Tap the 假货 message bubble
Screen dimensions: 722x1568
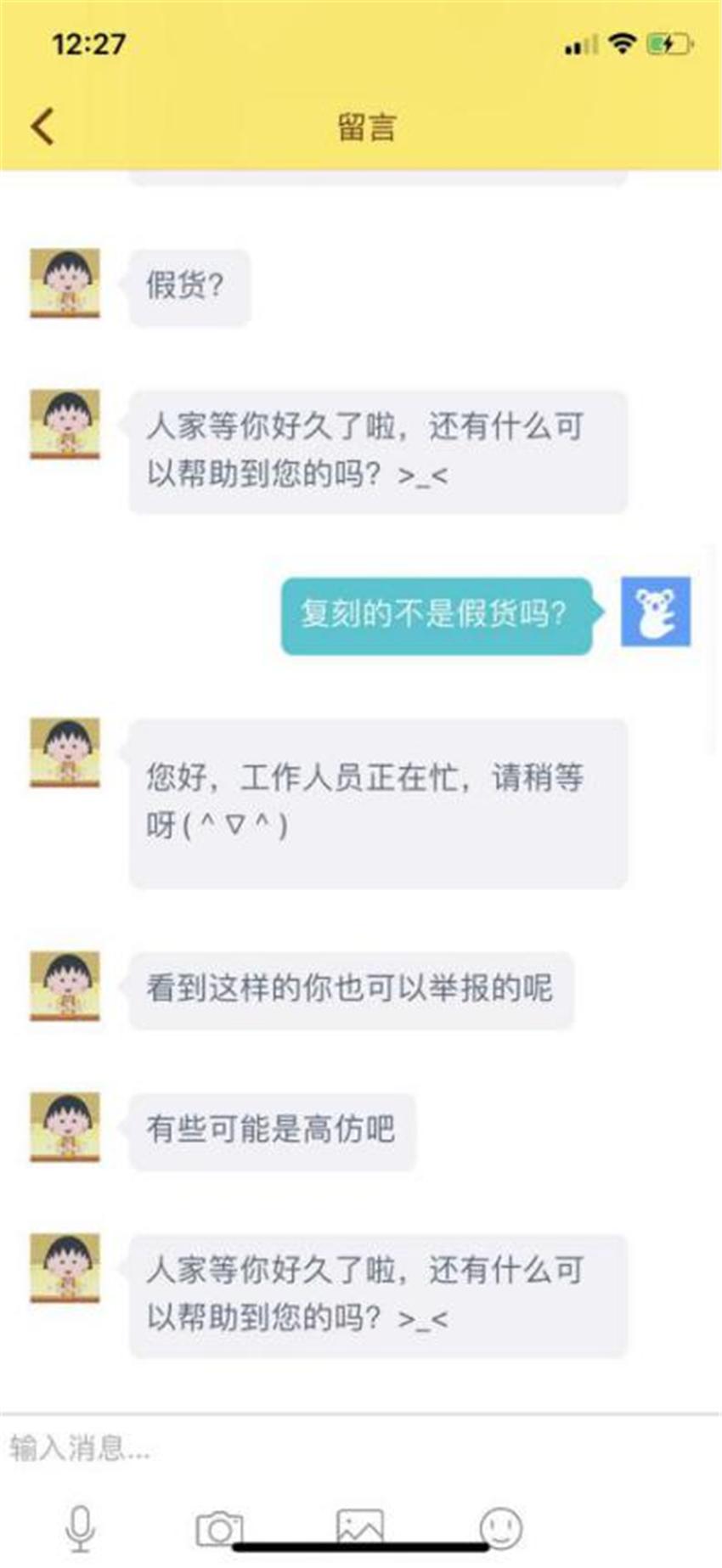click(x=188, y=286)
